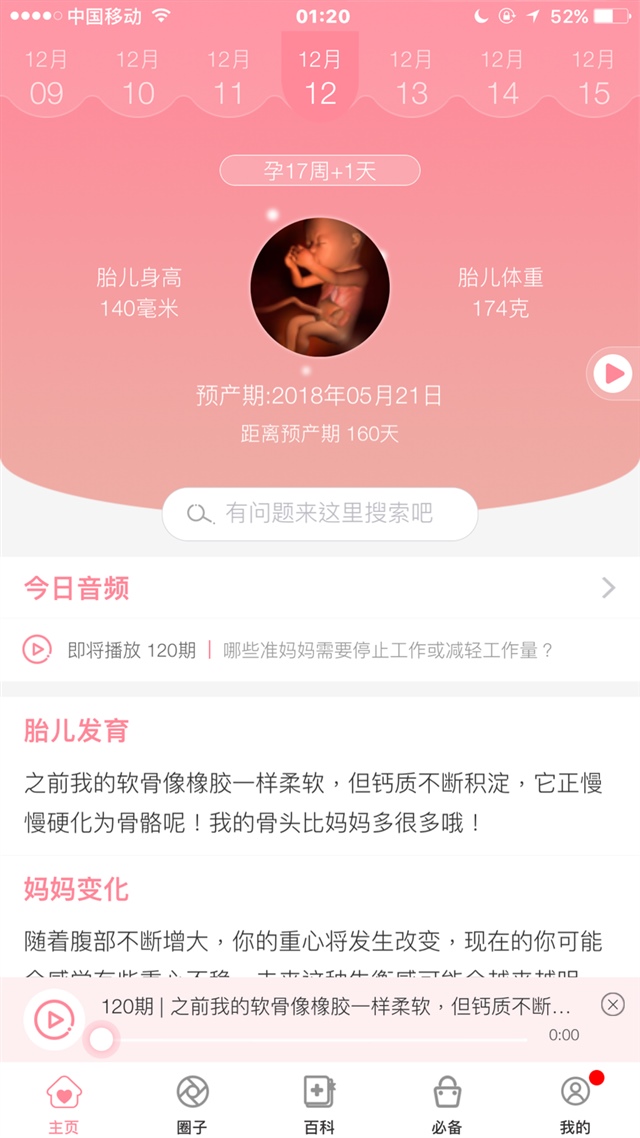Go to the 主页 home tab

(64, 1104)
